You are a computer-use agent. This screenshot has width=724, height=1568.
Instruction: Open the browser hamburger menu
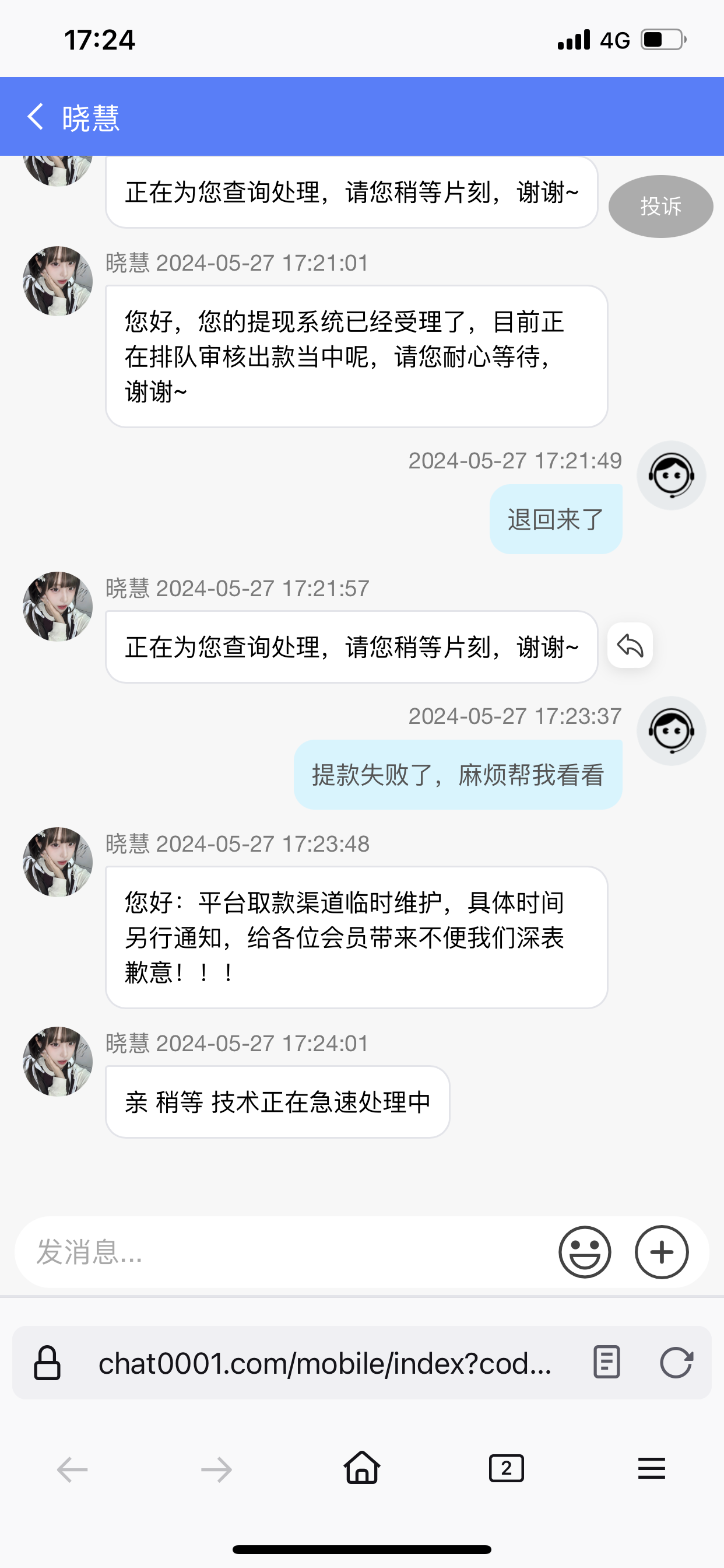(x=651, y=1469)
